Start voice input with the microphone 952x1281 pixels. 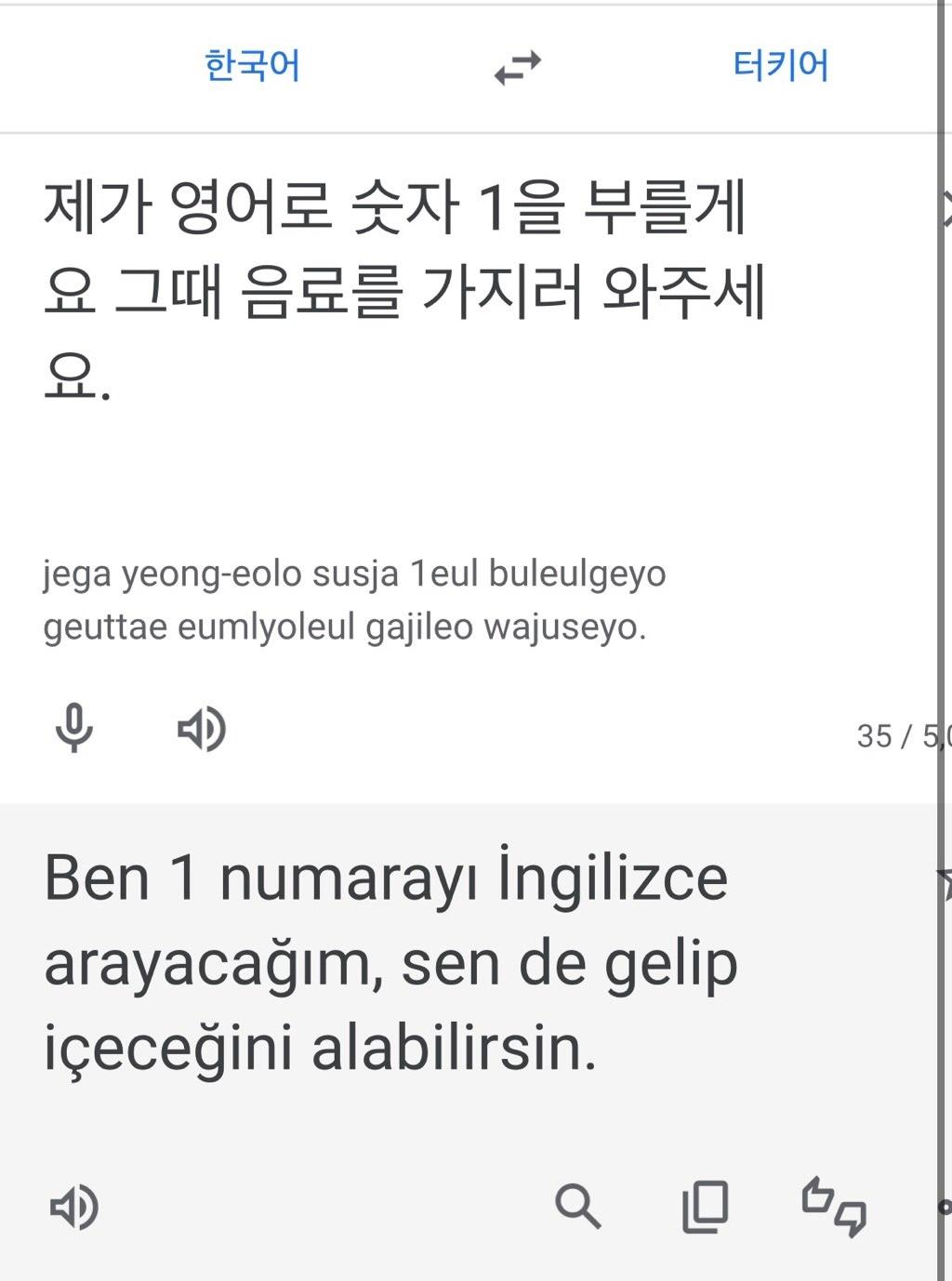73,728
